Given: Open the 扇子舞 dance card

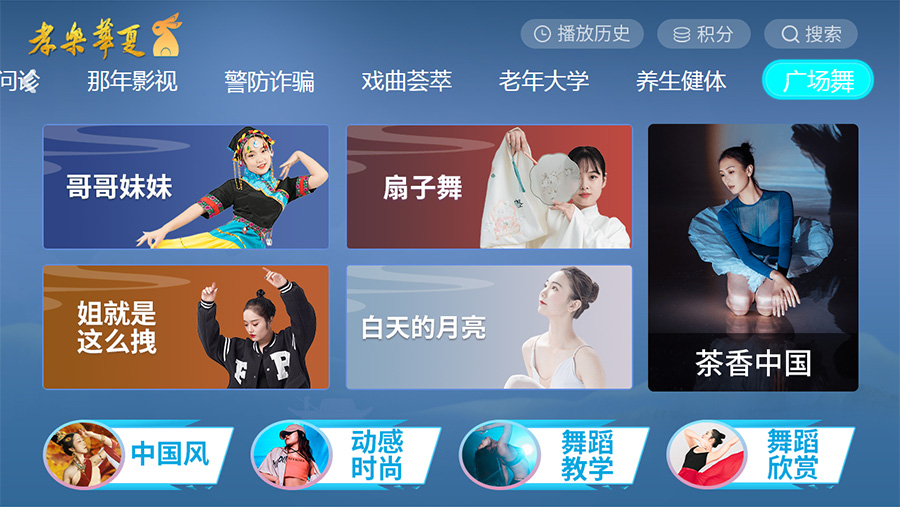Looking at the screenshot, I should click(x=489, y=187).
